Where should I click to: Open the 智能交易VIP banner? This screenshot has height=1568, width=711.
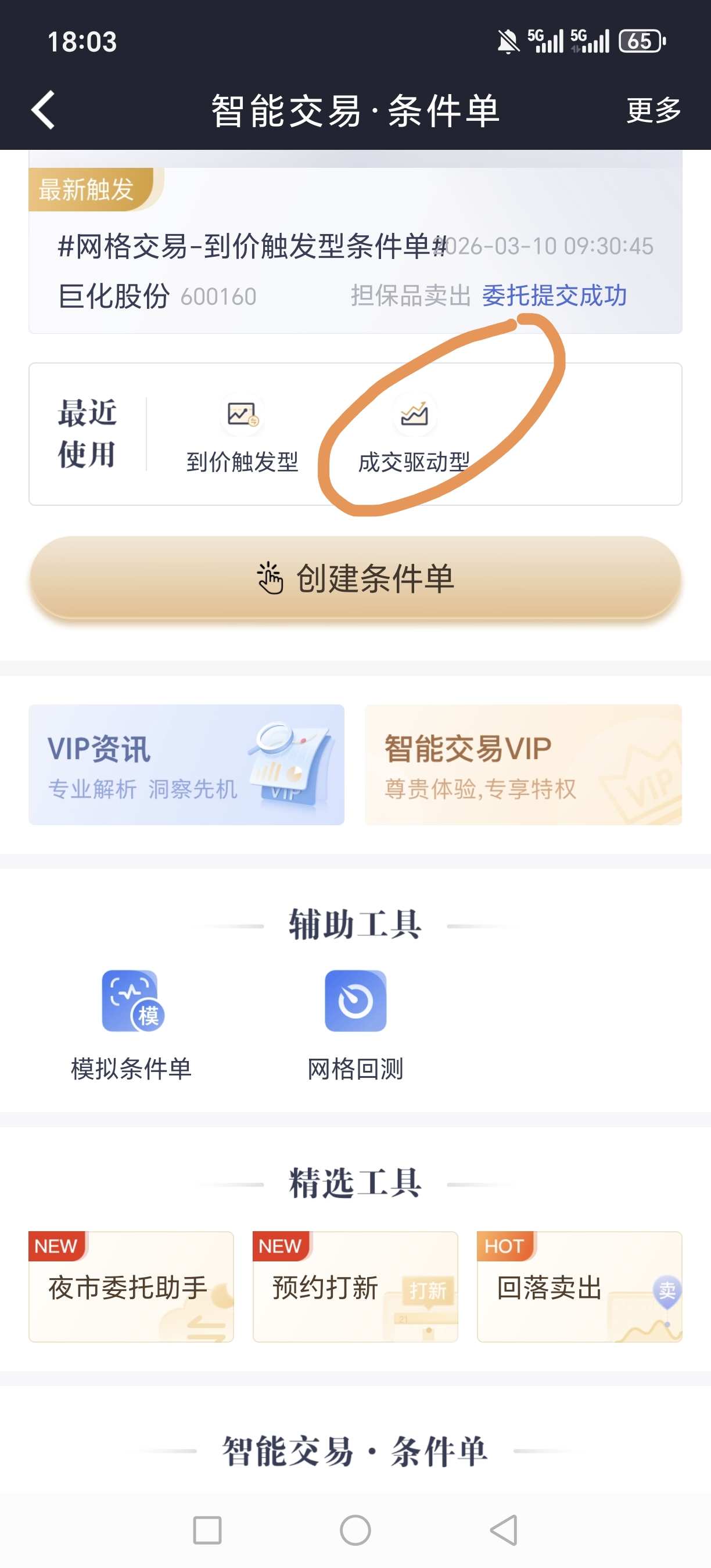[523, 764]
